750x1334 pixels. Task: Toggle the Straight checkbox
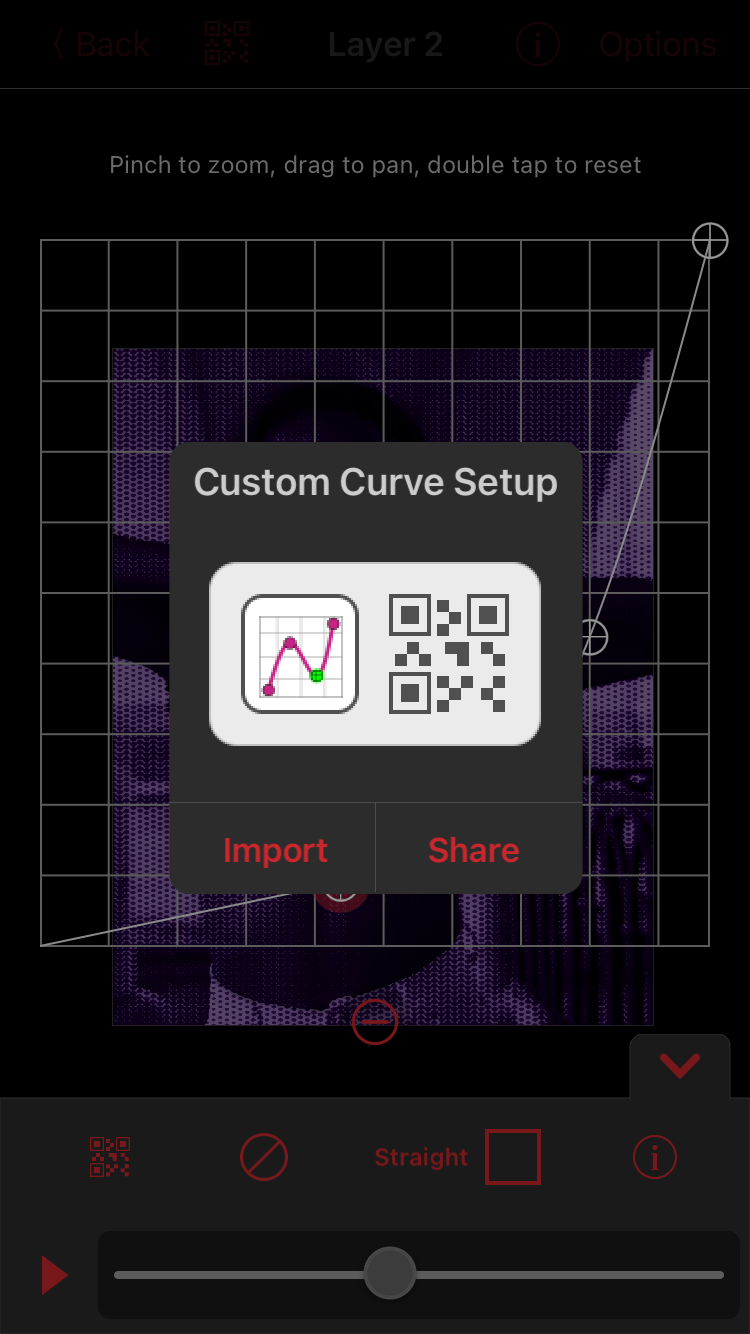pyautogui.click(x=513, y=1157)
